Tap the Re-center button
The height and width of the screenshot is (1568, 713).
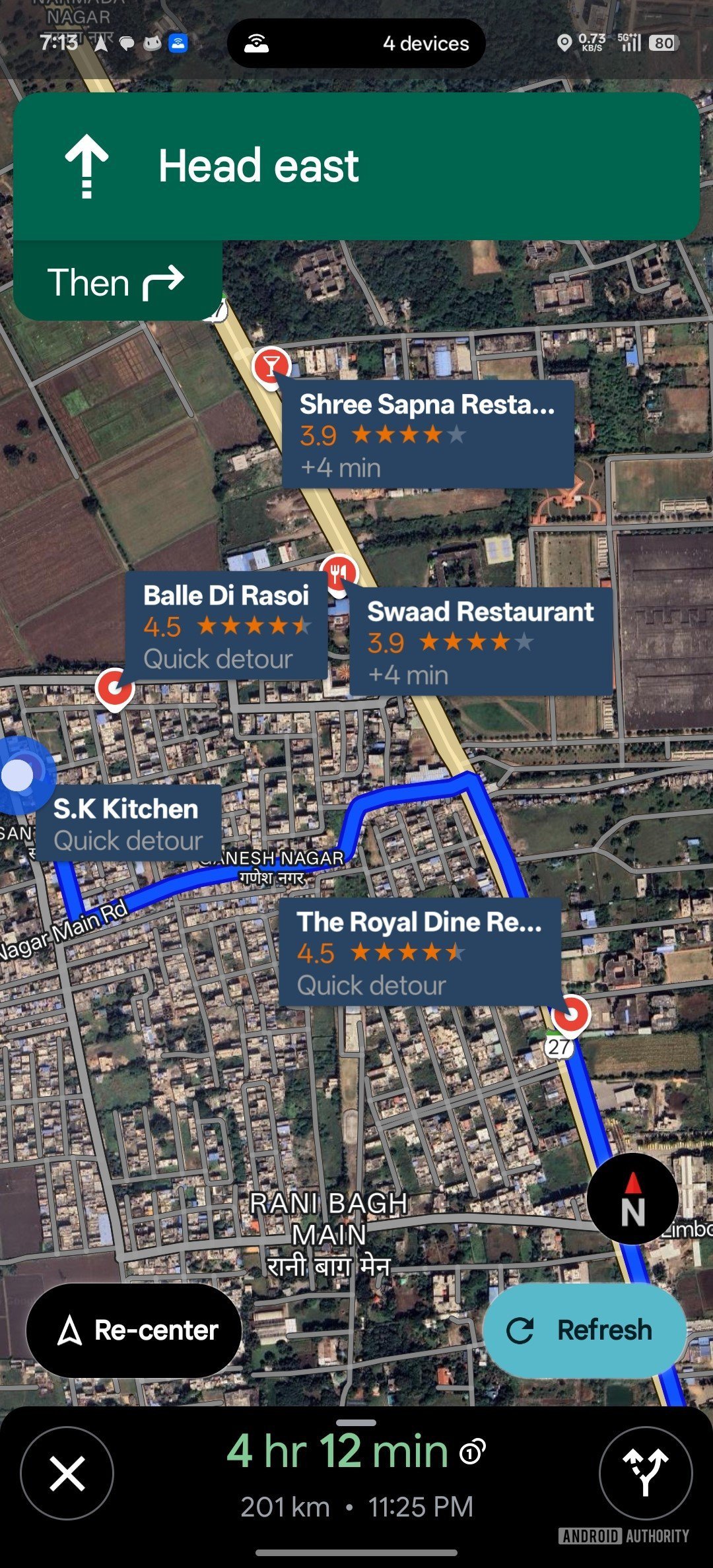(x=134, y=1330)
